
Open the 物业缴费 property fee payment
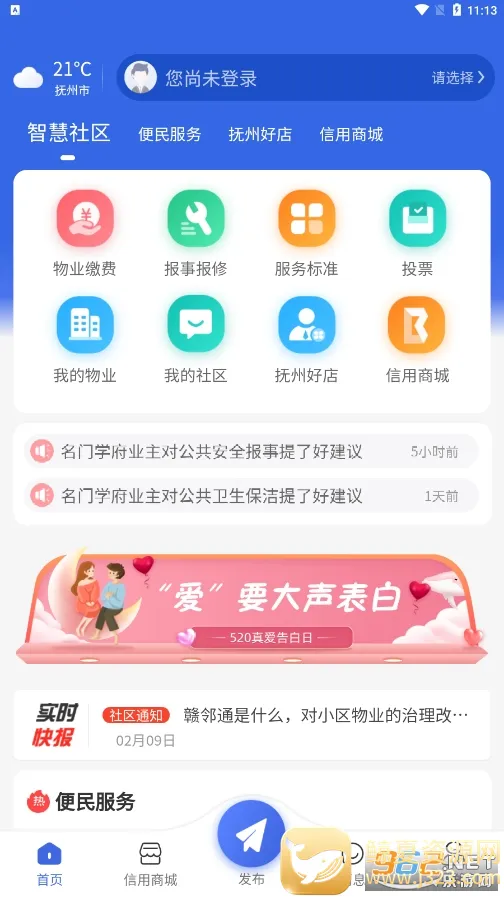[x=85, y=233]
